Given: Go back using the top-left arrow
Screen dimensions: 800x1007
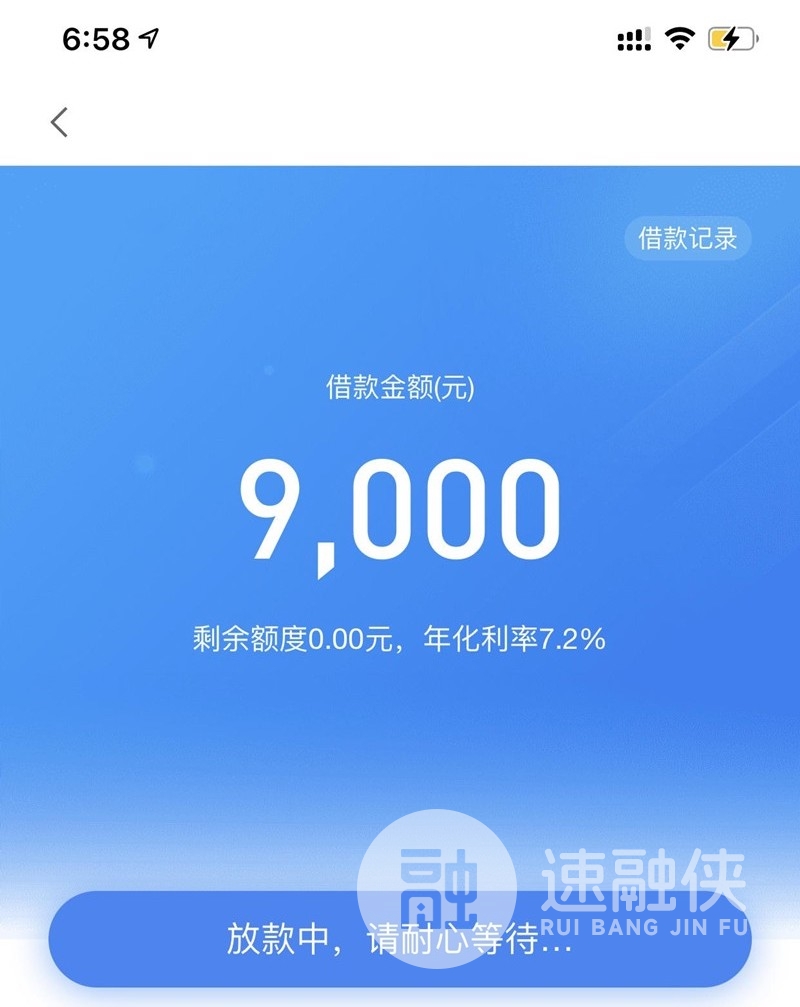Looking at the screenshot, I should (60, 122).
